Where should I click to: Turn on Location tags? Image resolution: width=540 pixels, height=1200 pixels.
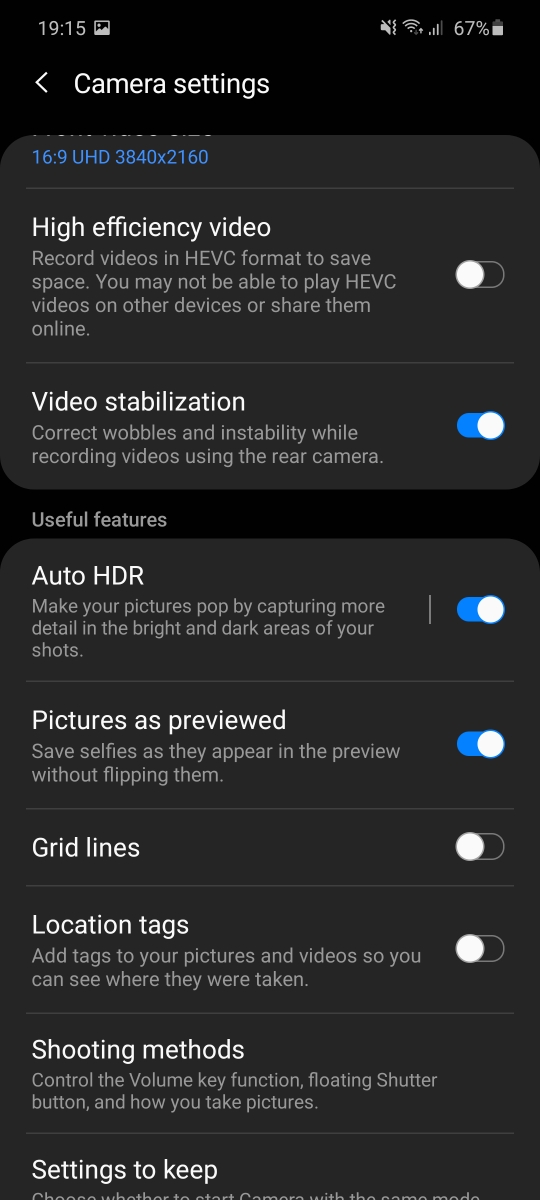480,948
